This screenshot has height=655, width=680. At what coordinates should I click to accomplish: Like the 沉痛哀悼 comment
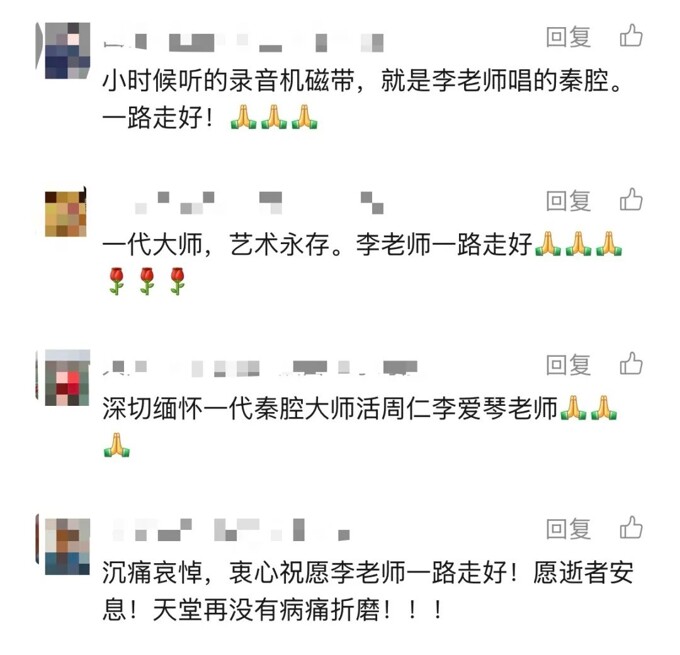pos(631,527)
